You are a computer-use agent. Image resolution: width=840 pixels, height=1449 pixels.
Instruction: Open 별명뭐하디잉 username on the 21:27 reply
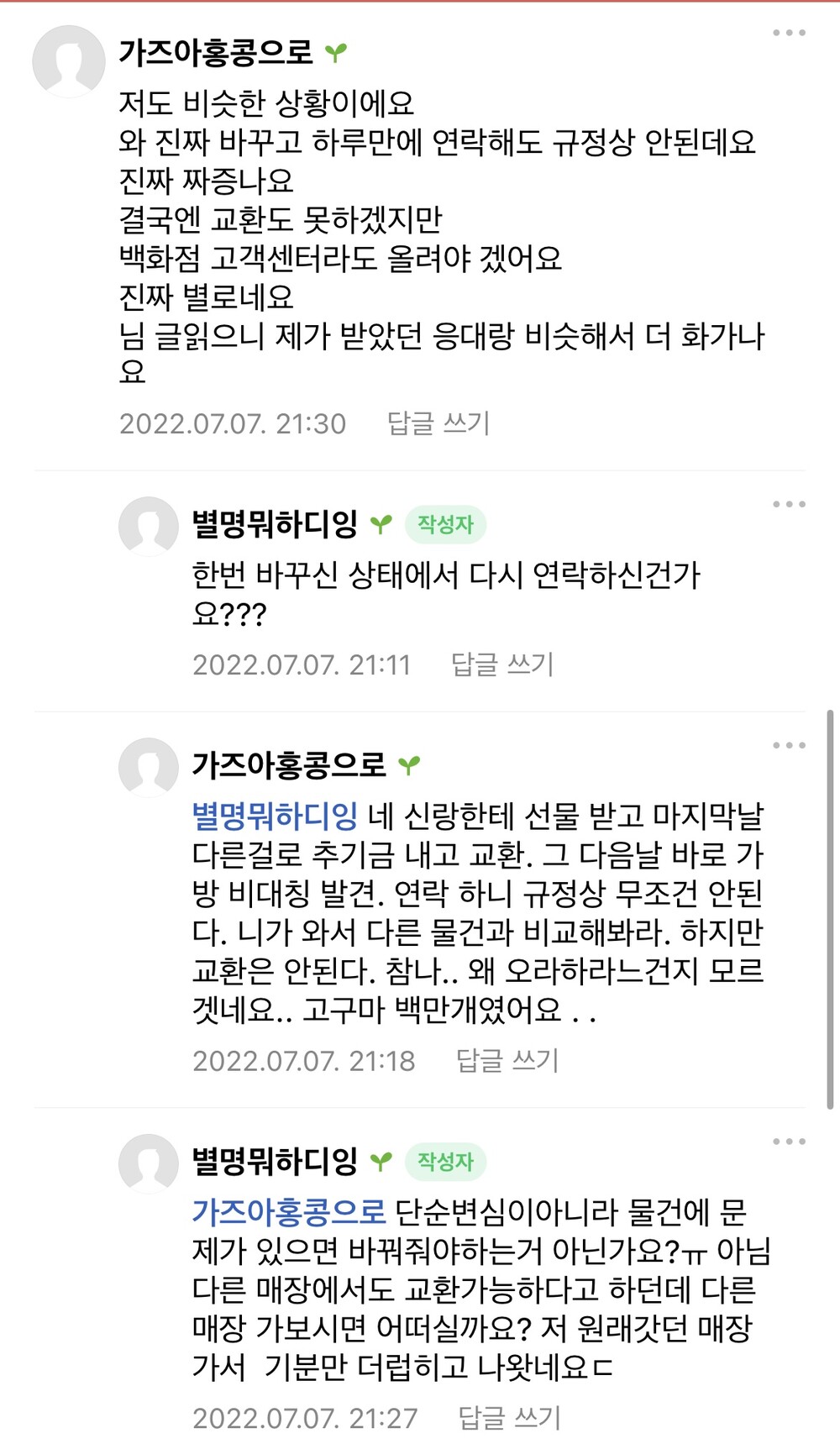pos(275,1161)
